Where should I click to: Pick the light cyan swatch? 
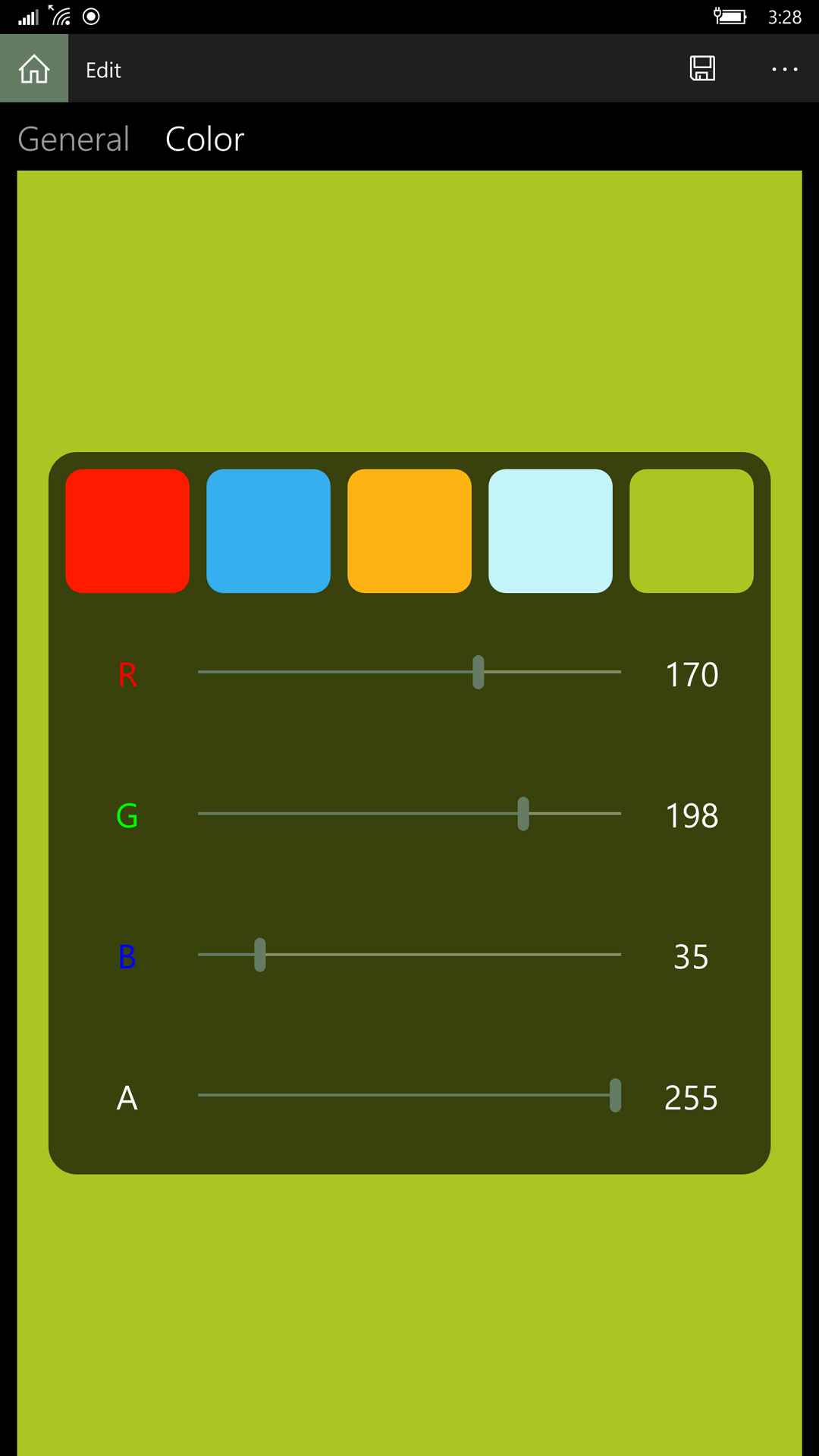[551, 531]
